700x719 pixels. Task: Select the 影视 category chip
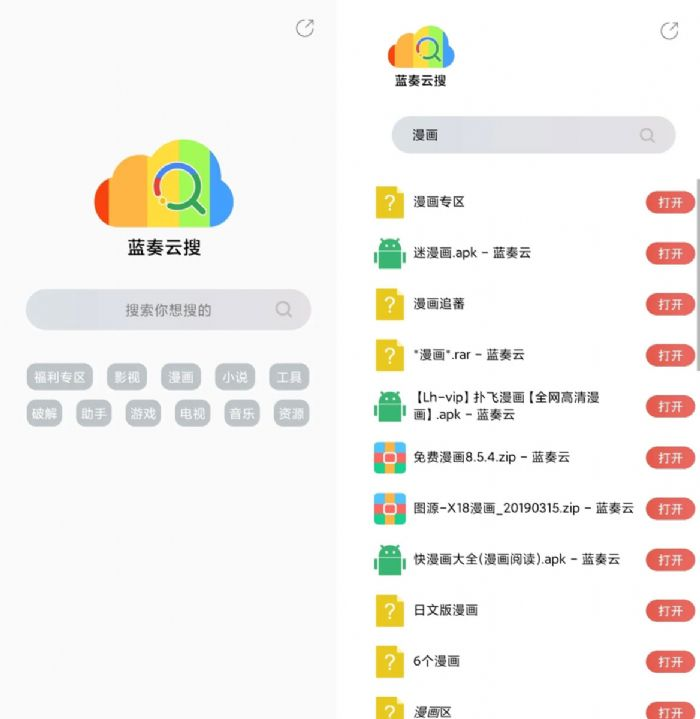[x=127, y=377]
